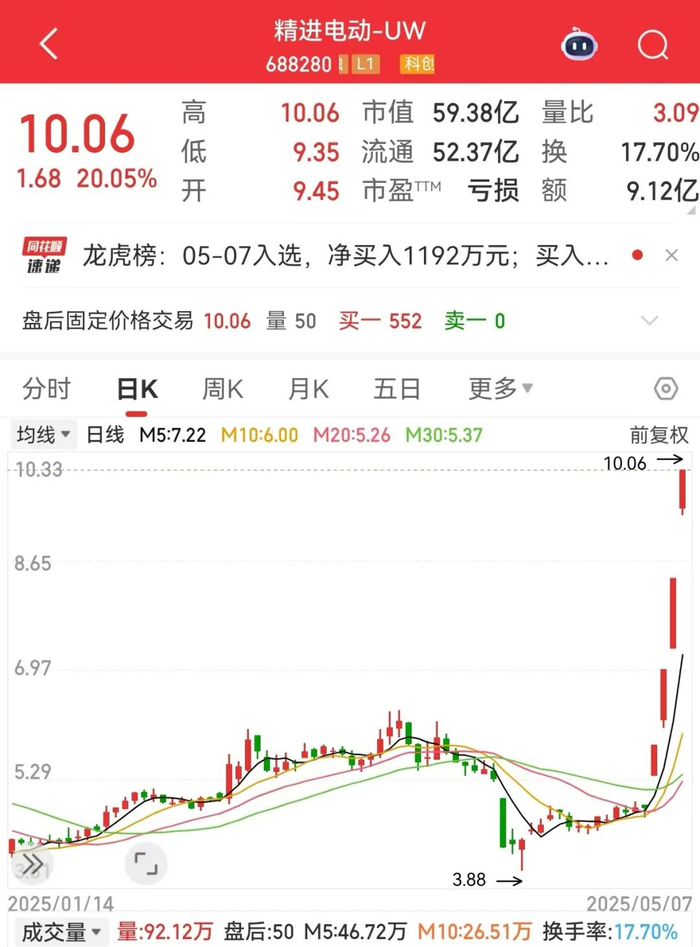This screenshot has height=947, width=700.
Task: Switch to the 周K tab
Action: [x=223, y=389]
